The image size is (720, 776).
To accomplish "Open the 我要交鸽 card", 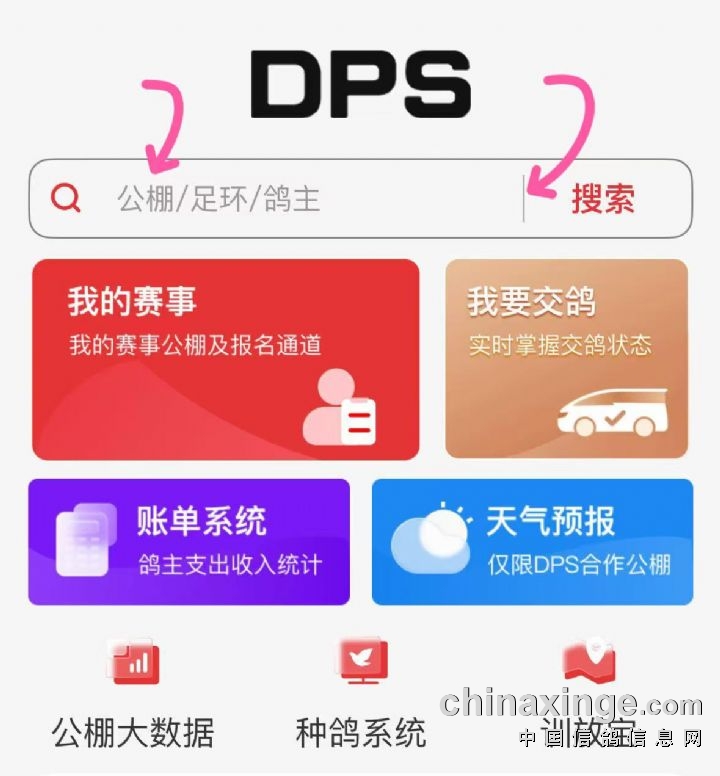I will [x=566, y=359].
